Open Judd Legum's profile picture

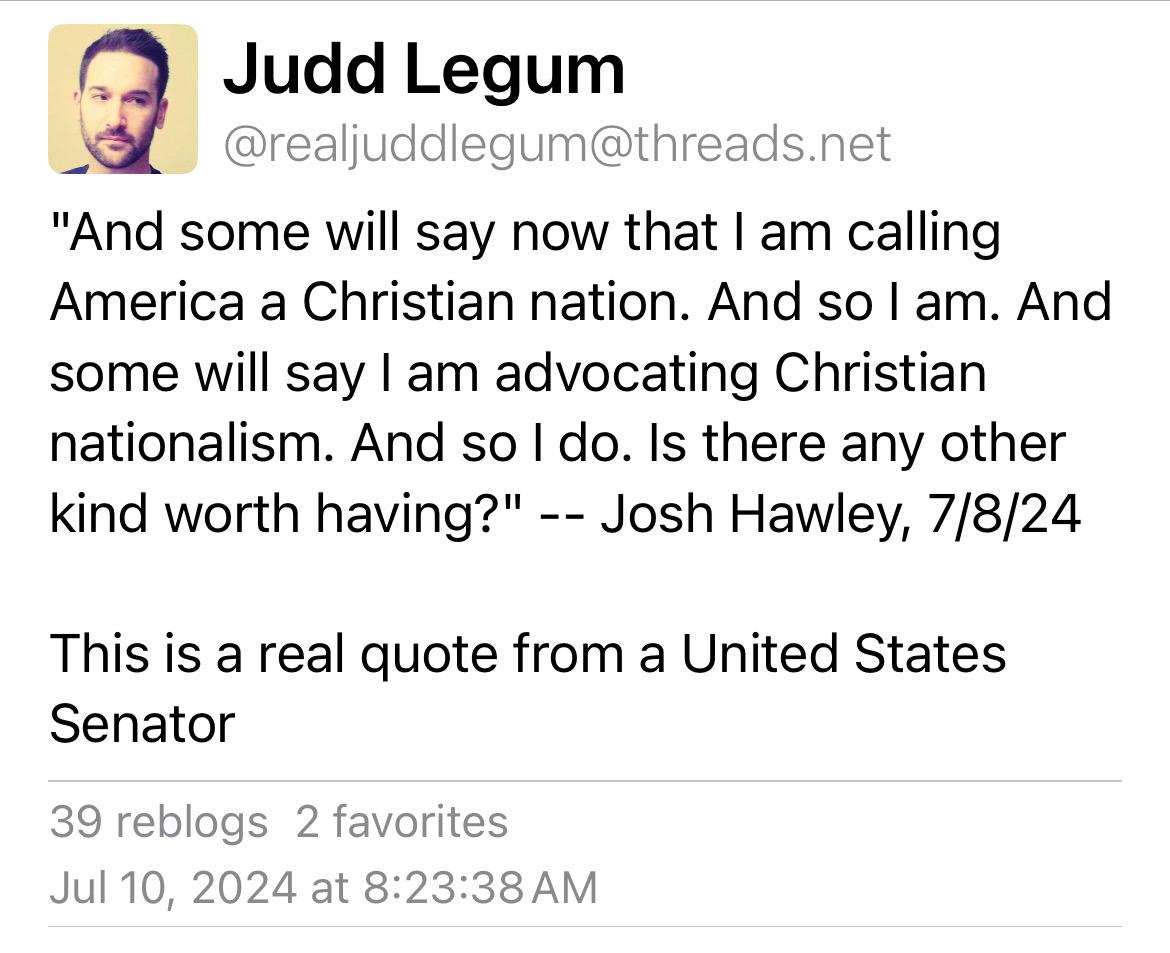point(123,99)
